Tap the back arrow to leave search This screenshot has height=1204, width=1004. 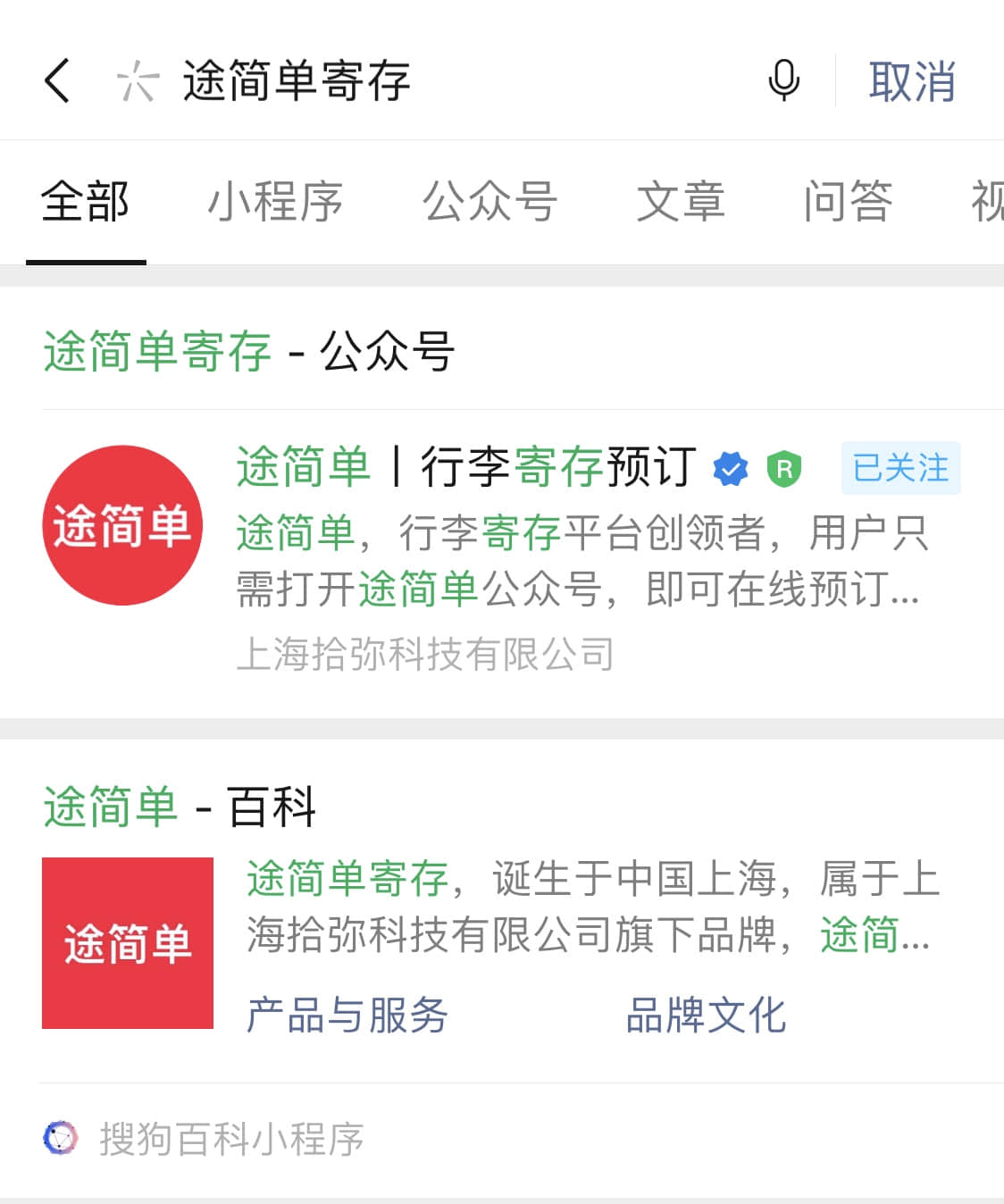55,80
